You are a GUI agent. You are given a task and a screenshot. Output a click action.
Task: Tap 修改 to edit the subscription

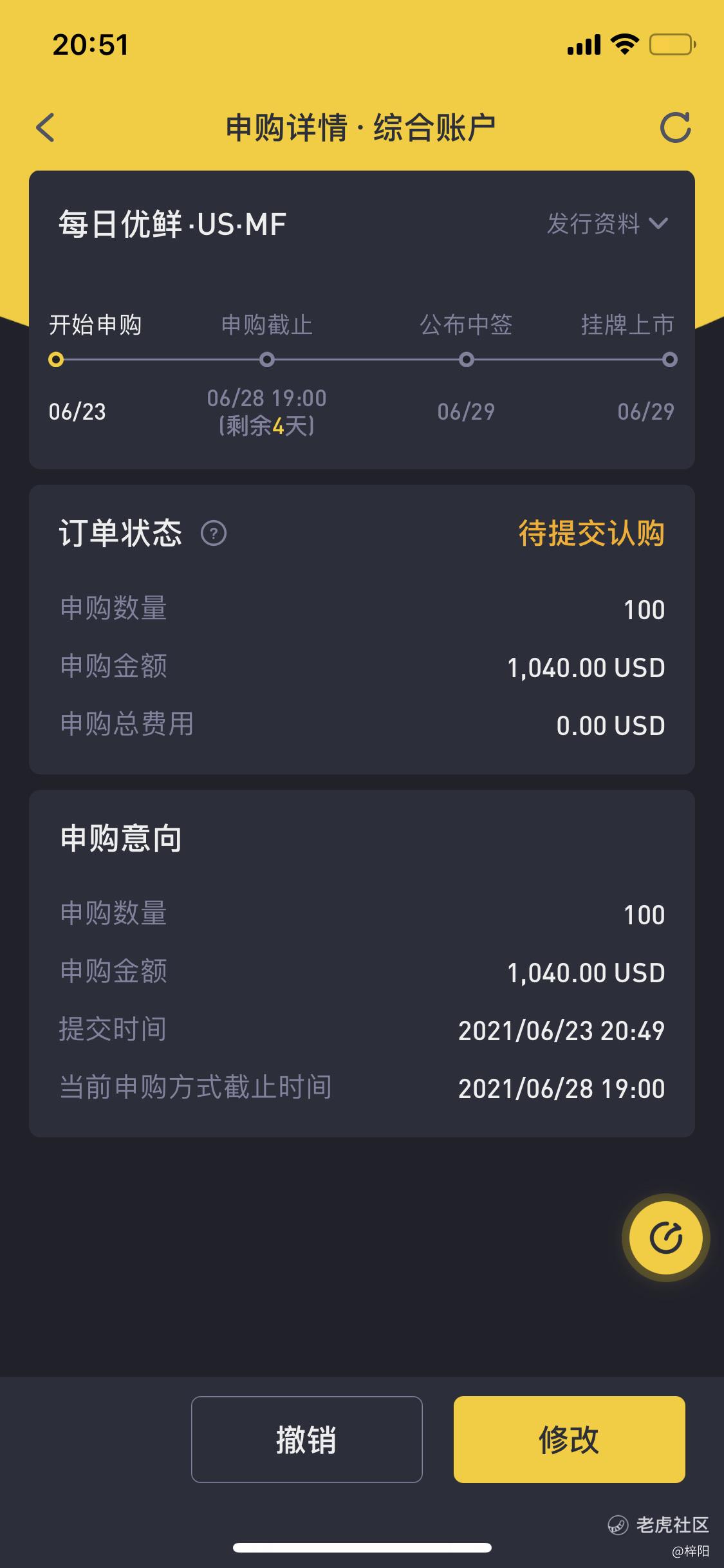569,1439
